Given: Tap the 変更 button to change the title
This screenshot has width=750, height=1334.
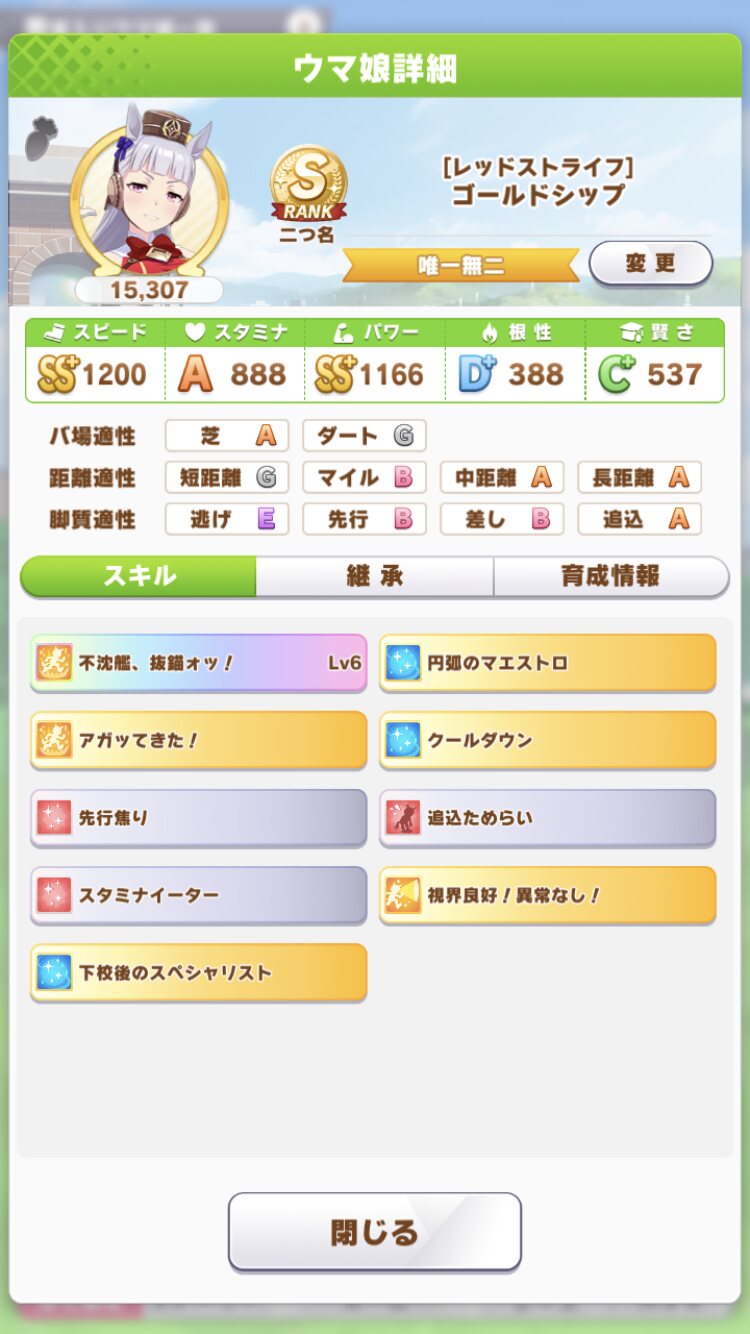Looking at the screenshot, I should pyautogui.click(x=650, y=264).
